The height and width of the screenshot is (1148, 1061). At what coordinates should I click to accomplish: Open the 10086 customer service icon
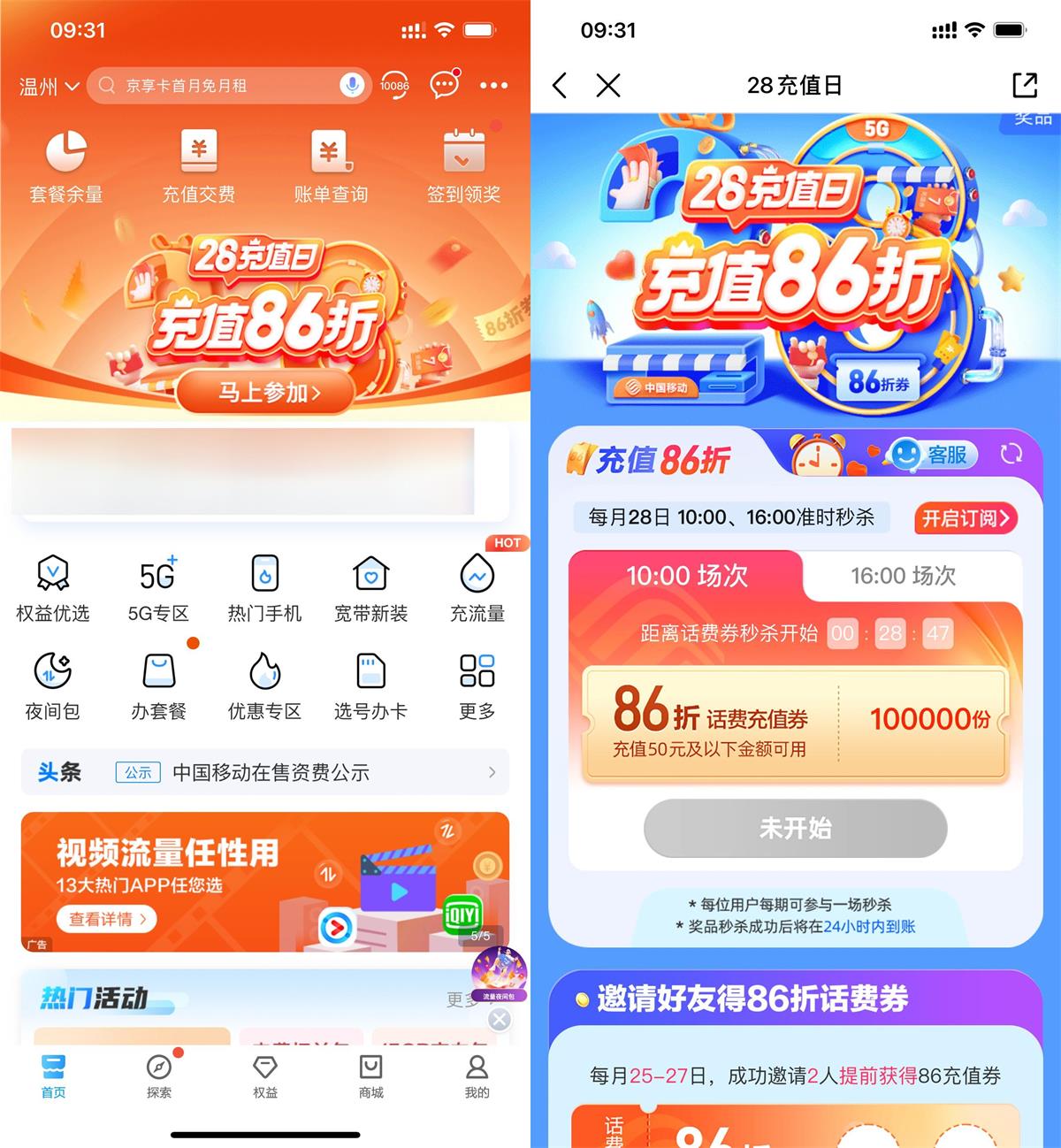394,86
